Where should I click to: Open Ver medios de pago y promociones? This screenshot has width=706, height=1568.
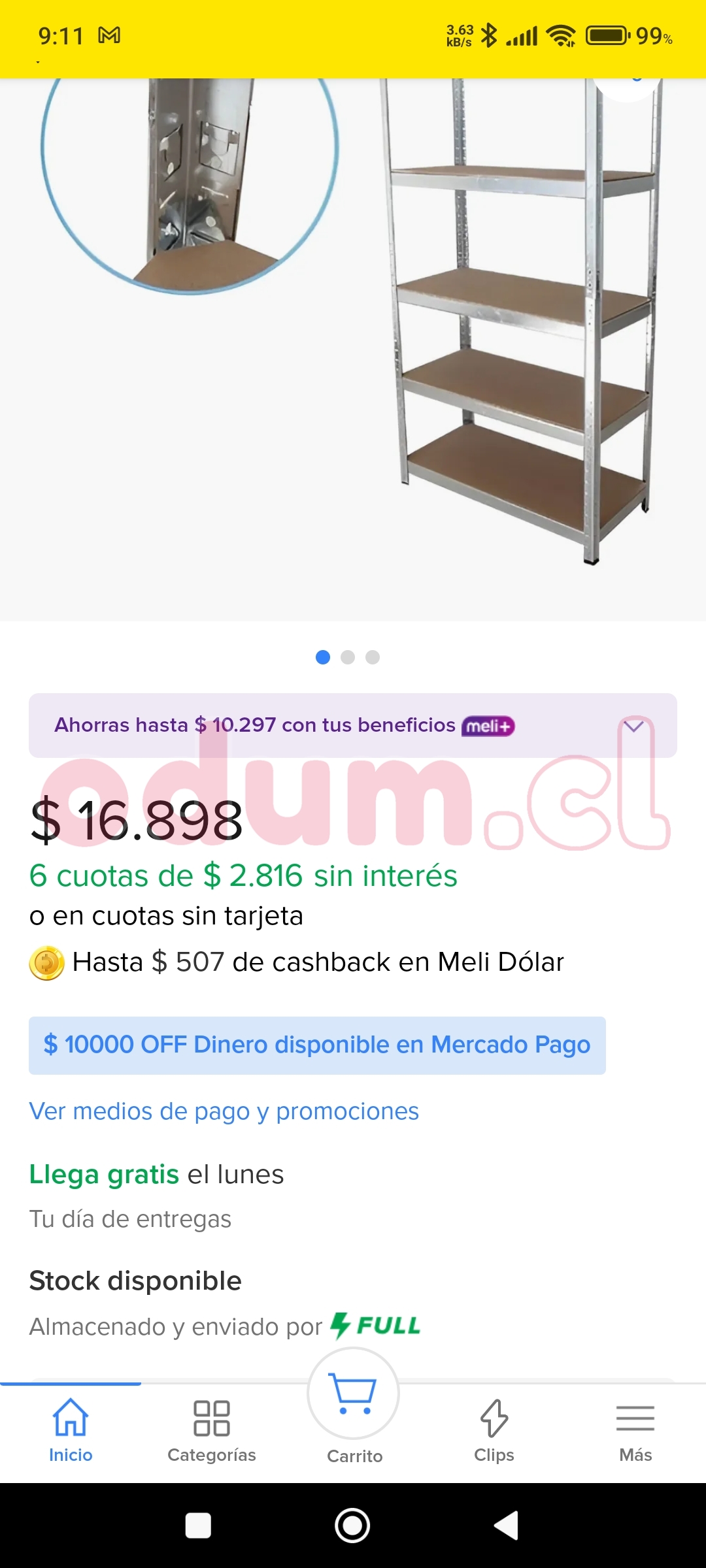(x=224, y=1111)
